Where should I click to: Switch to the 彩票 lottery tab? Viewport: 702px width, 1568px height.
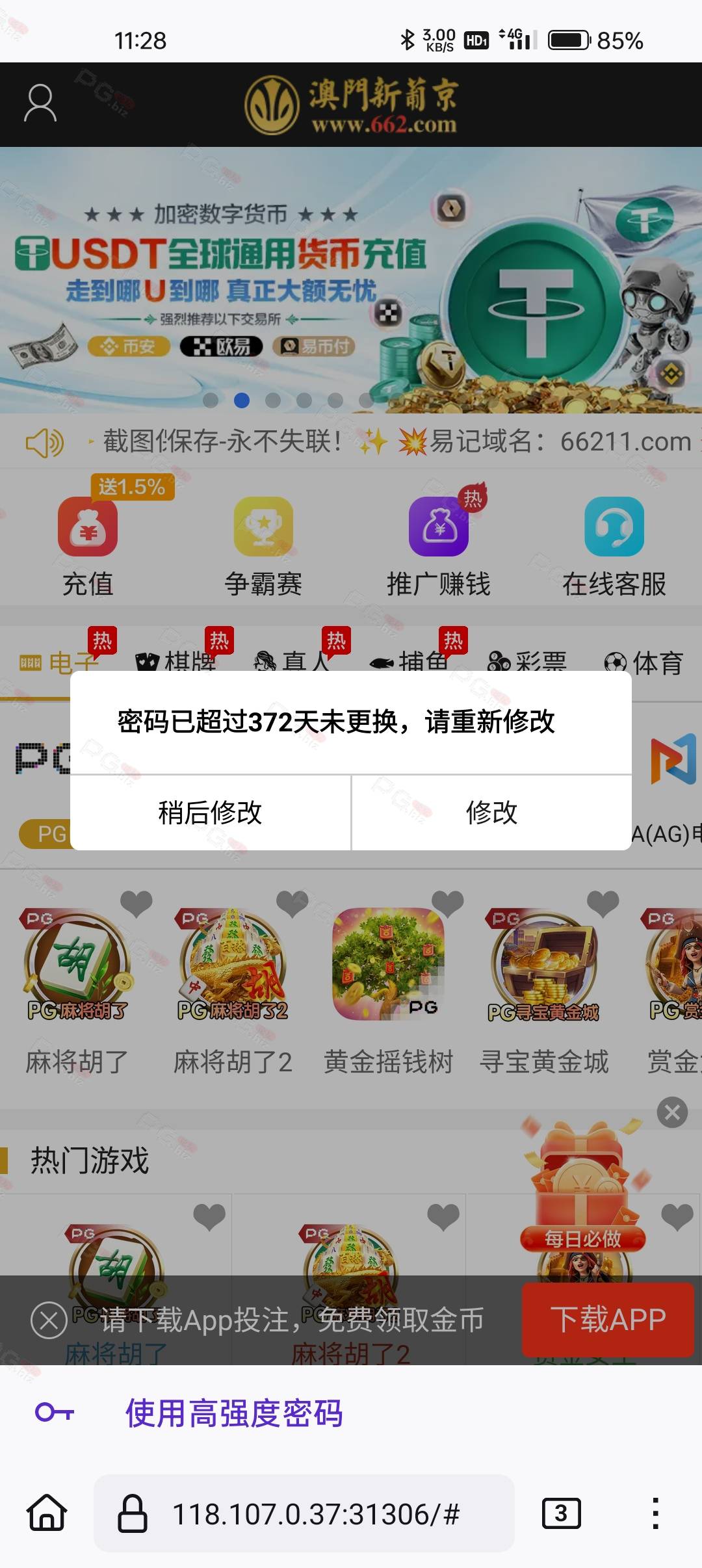click(526, 662)
